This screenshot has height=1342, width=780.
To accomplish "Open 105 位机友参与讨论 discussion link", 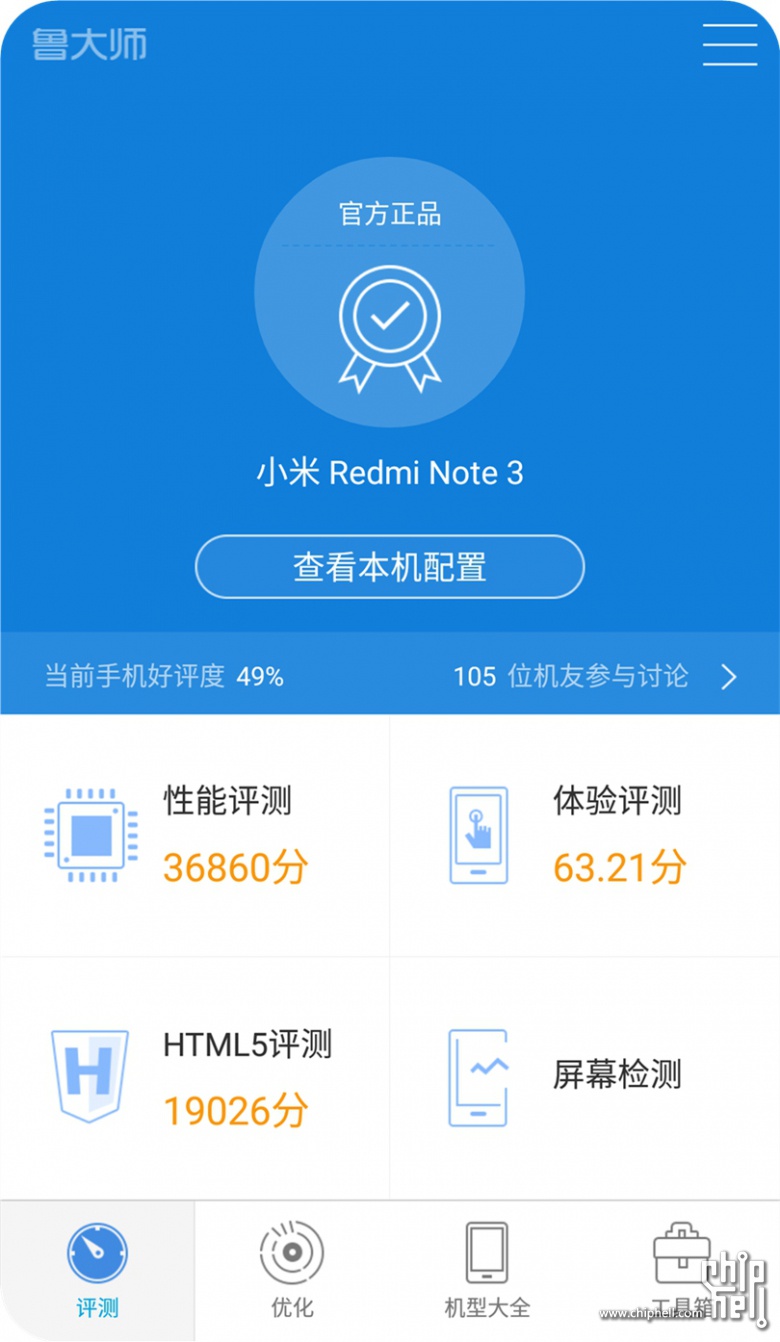I will tap(570, 677).
